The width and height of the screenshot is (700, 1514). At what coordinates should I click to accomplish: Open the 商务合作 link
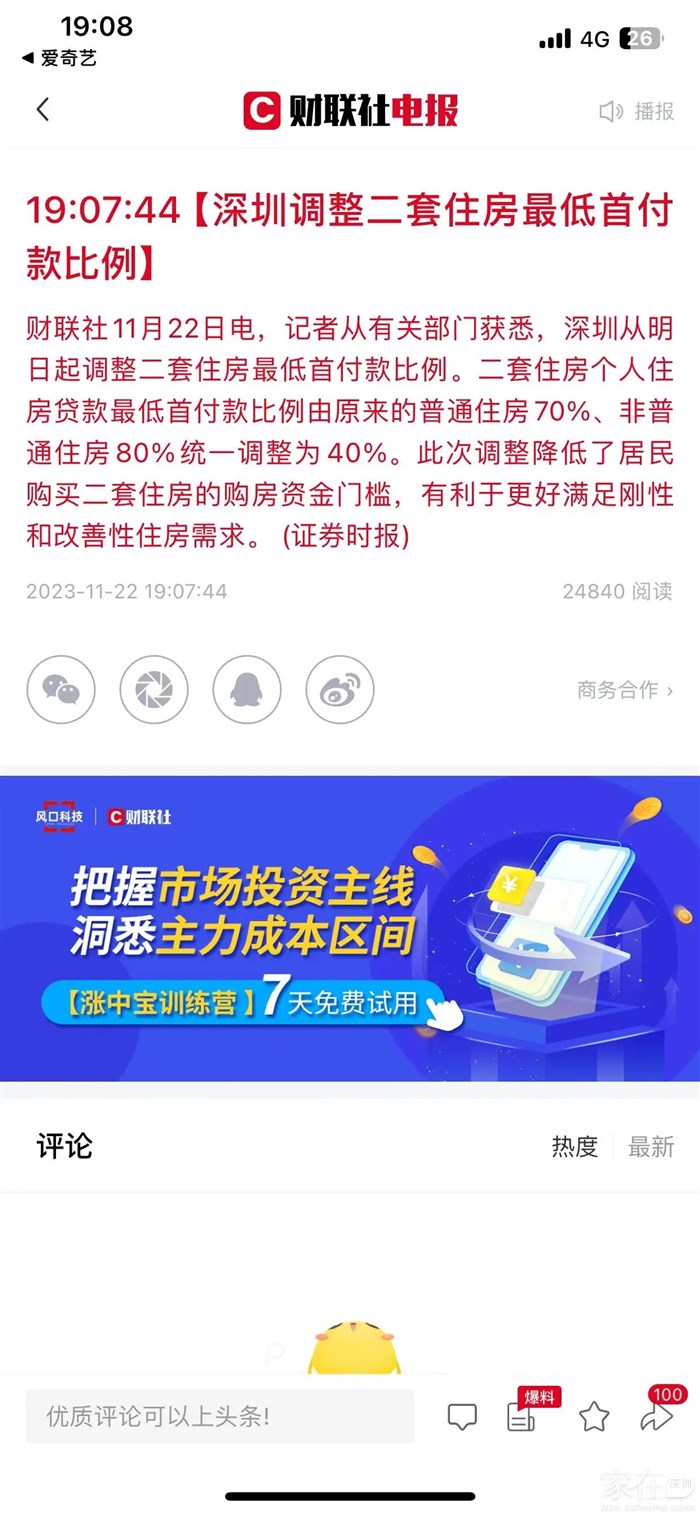[624, 690]
